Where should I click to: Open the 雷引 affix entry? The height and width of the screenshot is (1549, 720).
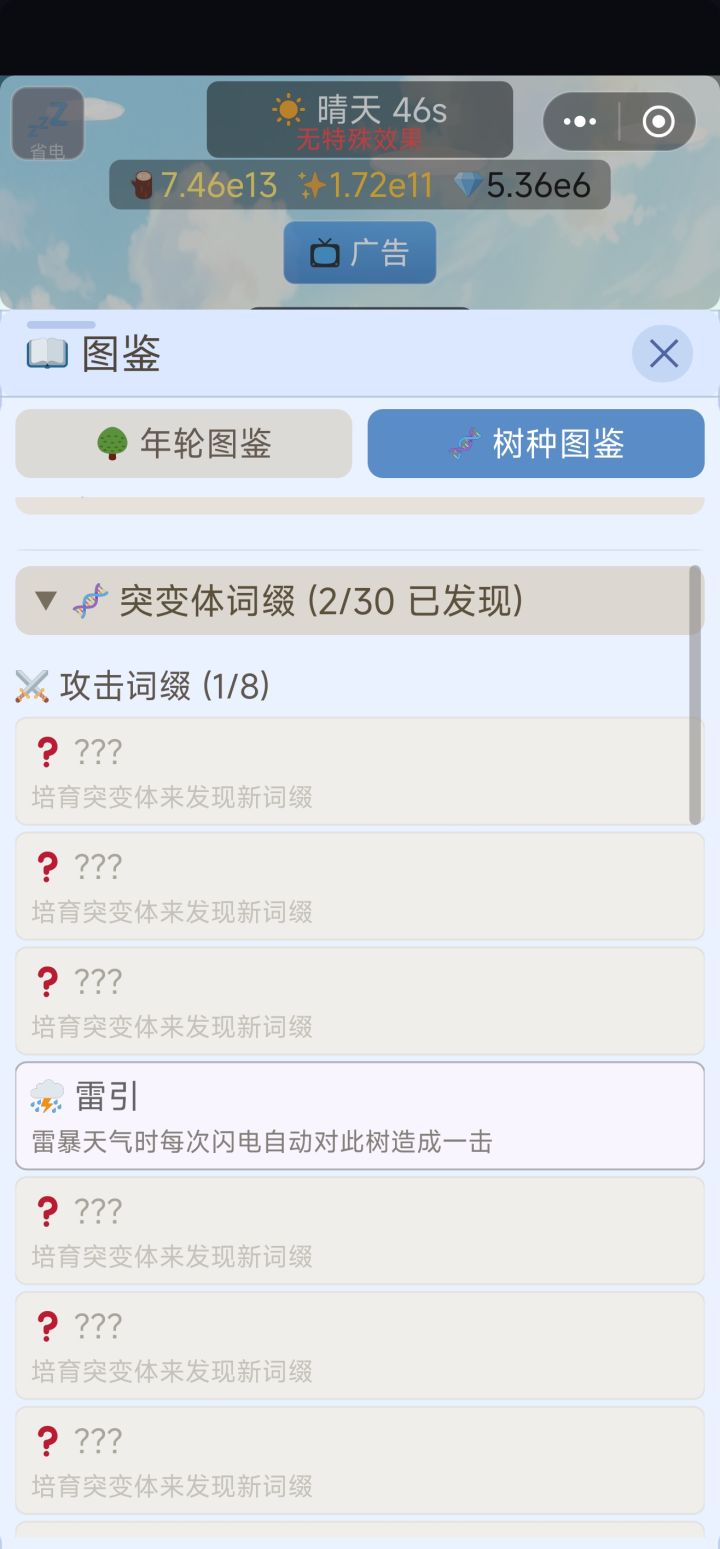click(x=360, y=1116)
